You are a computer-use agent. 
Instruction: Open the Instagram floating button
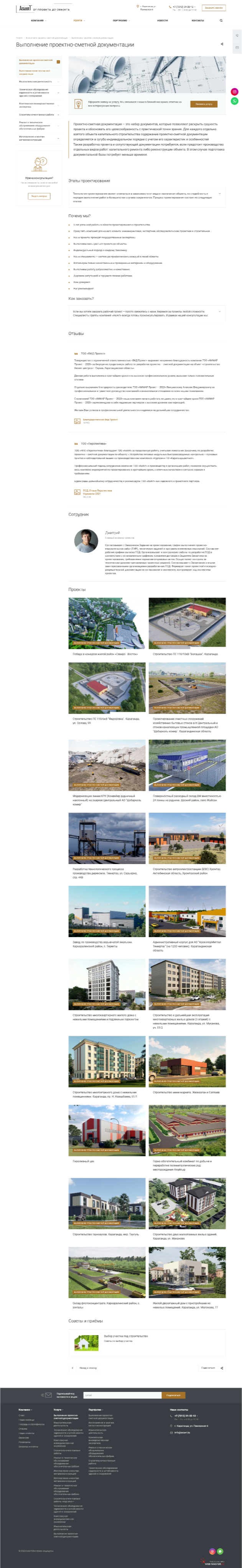coord(235,92)
